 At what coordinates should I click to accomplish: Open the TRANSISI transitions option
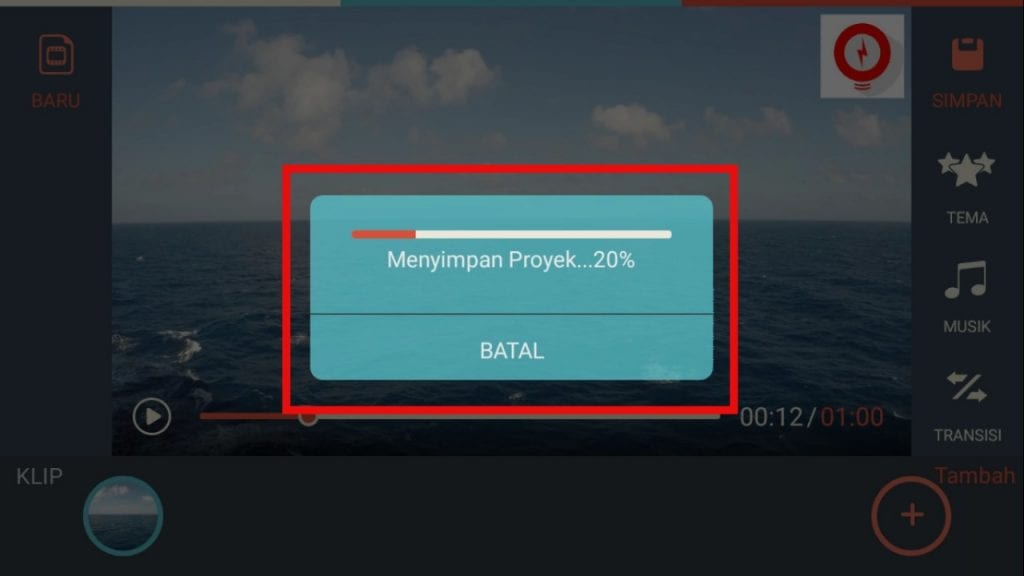tap(967, 403)
